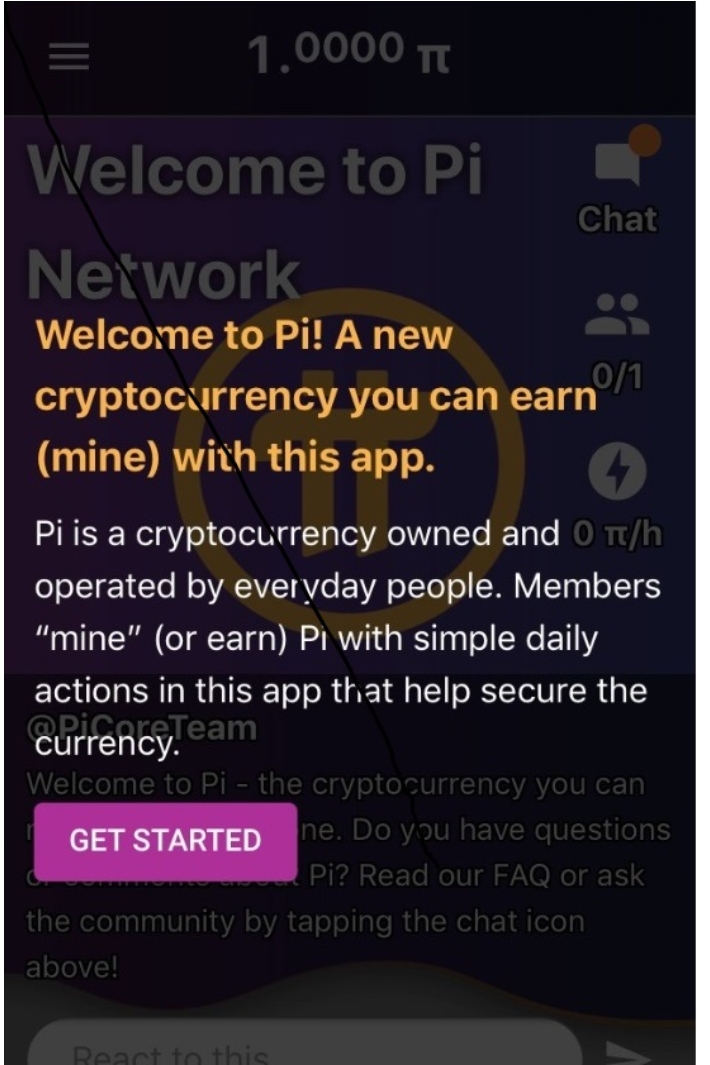Open the team members 0/1 icon
This screenshot has width=710, height=1065.
tap(617, 315)
